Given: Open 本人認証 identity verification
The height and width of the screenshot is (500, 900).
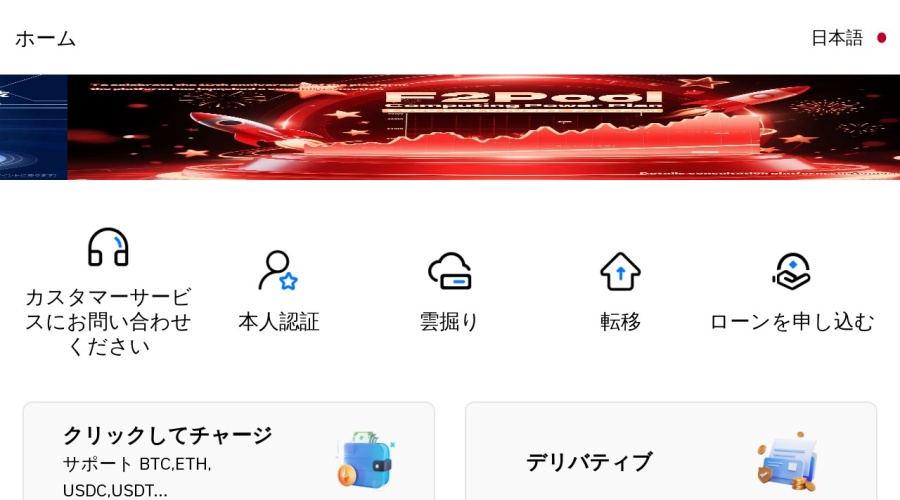Looking at the screenshot, I should pyautogui.click(x=278, y=270).
